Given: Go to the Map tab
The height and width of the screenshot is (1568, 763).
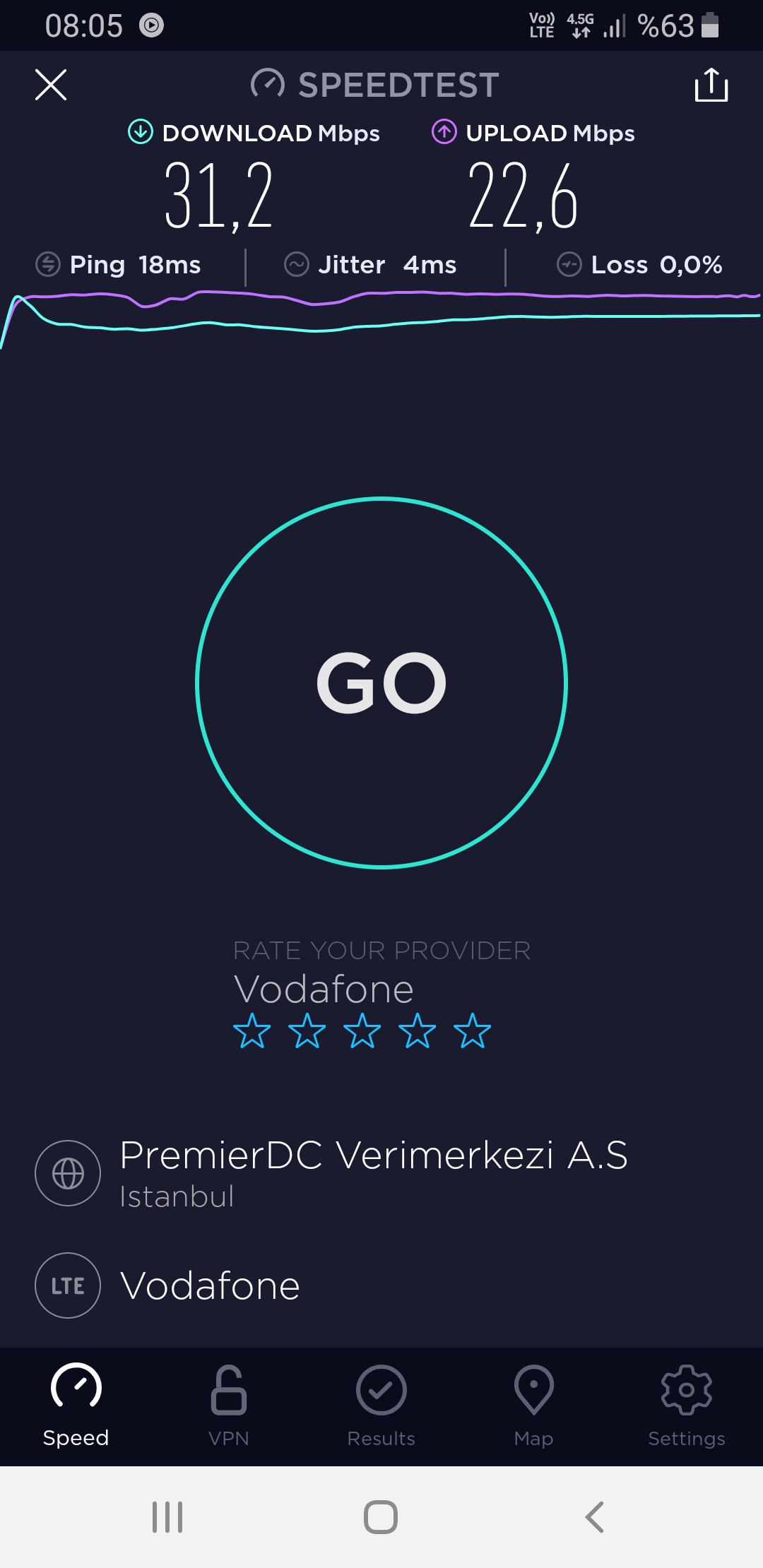Looking at the screenshot, I should point(534,1406).
